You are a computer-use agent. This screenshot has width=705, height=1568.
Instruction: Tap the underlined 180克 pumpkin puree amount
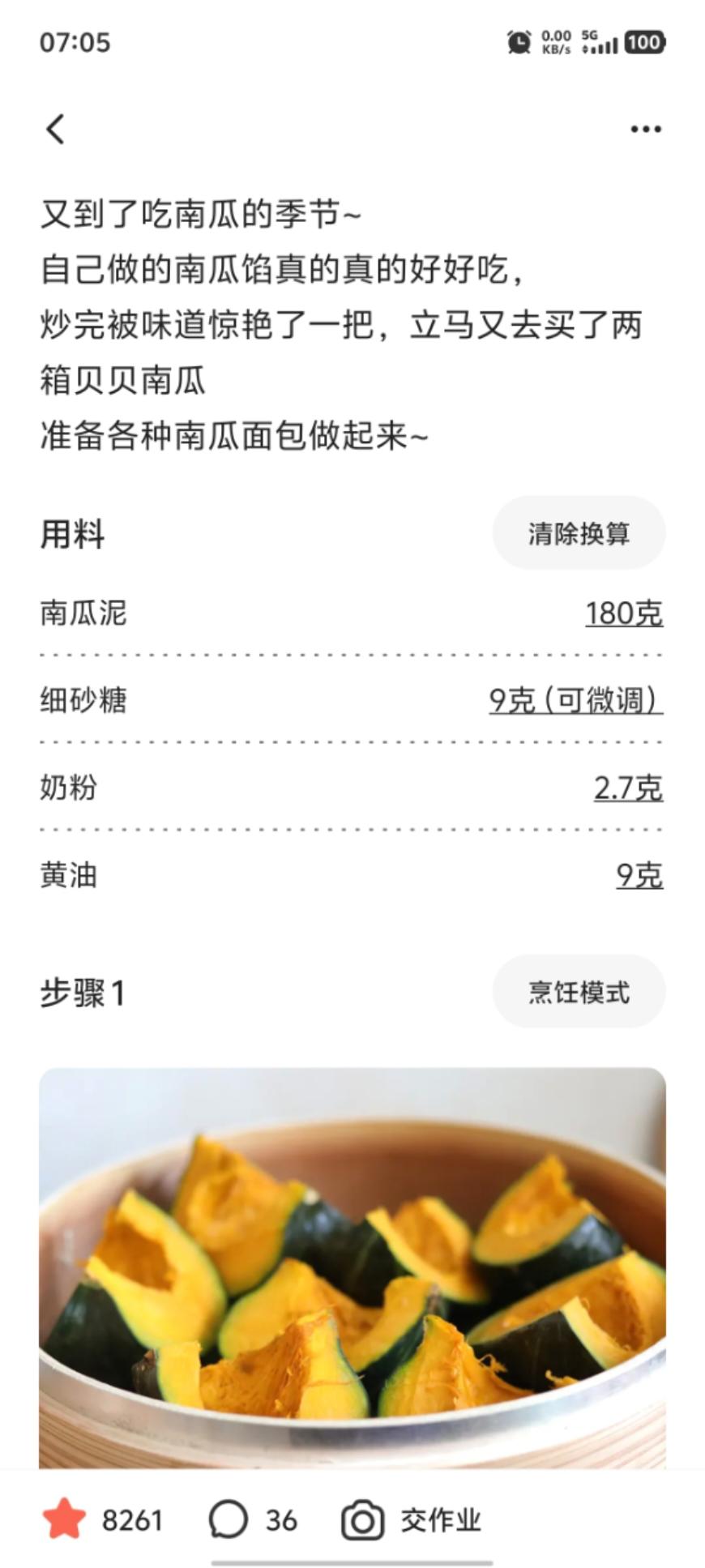(x=623, y=613)
